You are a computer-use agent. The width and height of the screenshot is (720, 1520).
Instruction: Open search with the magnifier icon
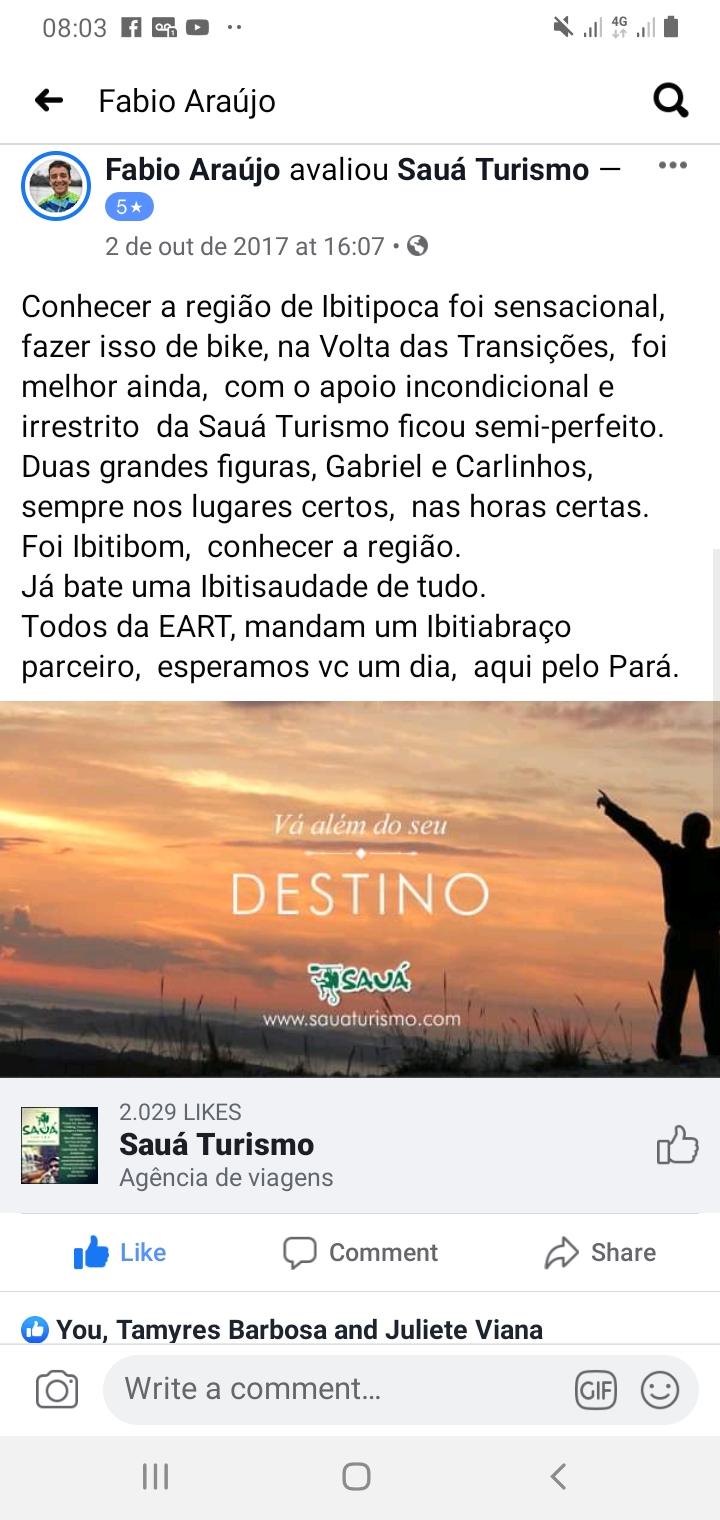[x=670, y=100]
